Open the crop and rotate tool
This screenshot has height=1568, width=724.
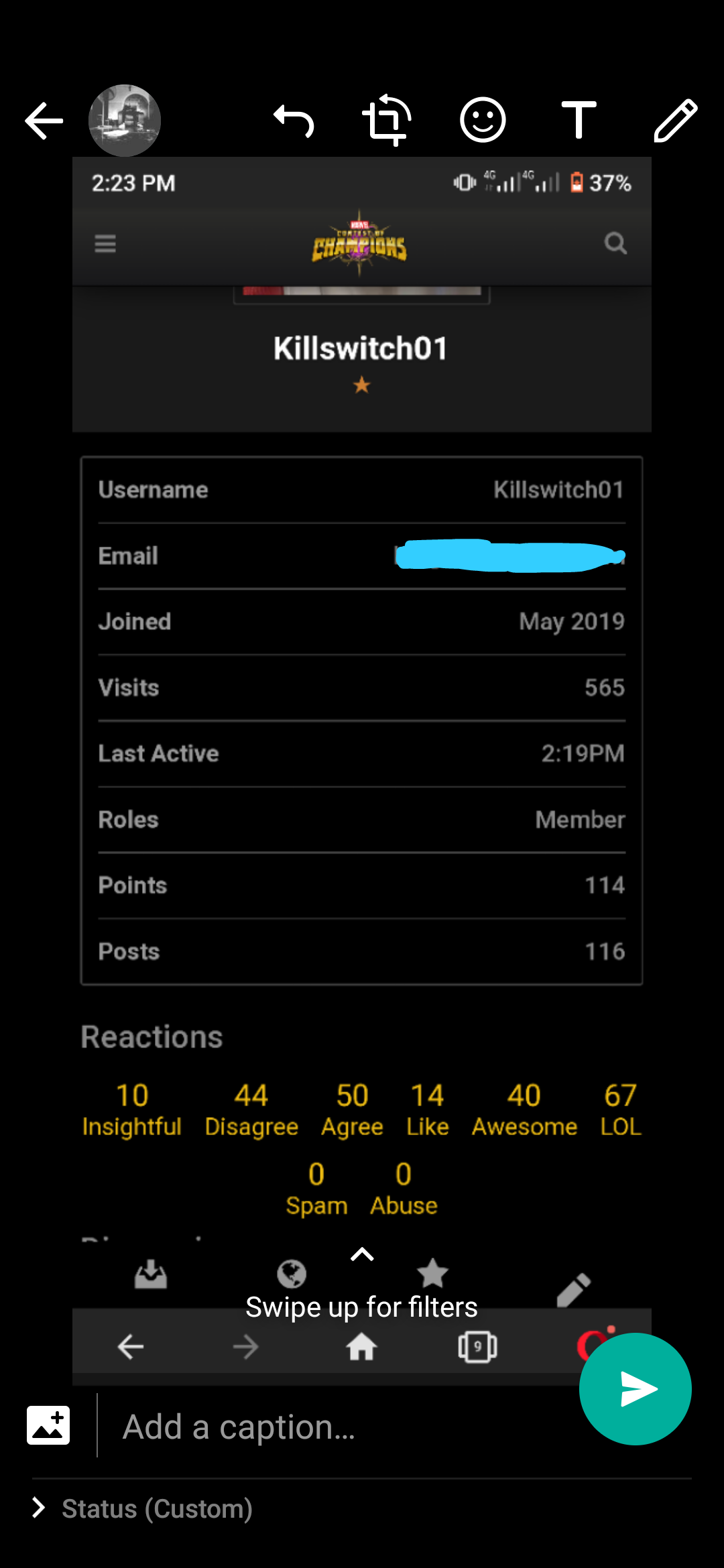(x=387, y=120)
